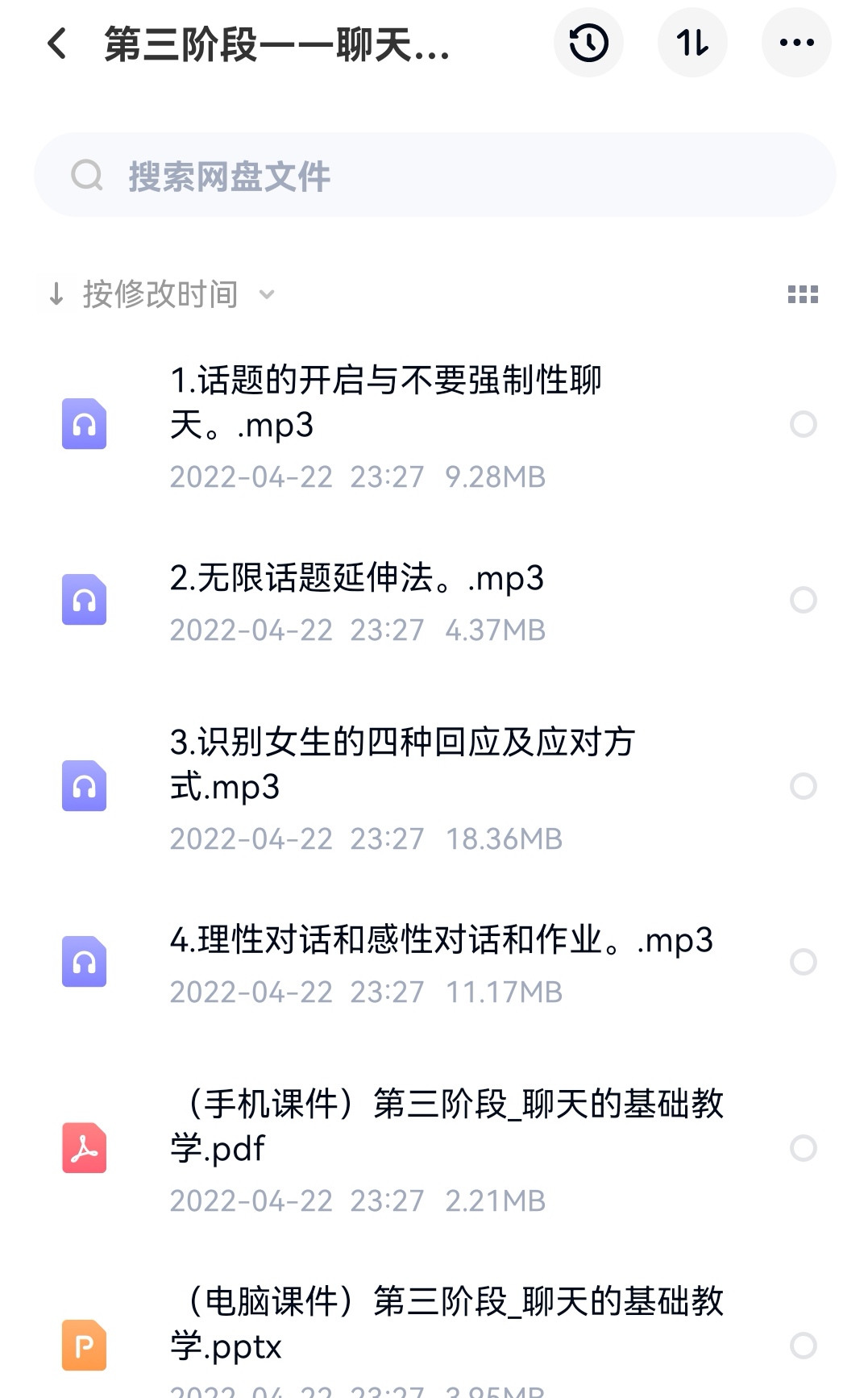
Task: Select the 2.无限话题延伸法 file checkbox
Action: [804, 600]
